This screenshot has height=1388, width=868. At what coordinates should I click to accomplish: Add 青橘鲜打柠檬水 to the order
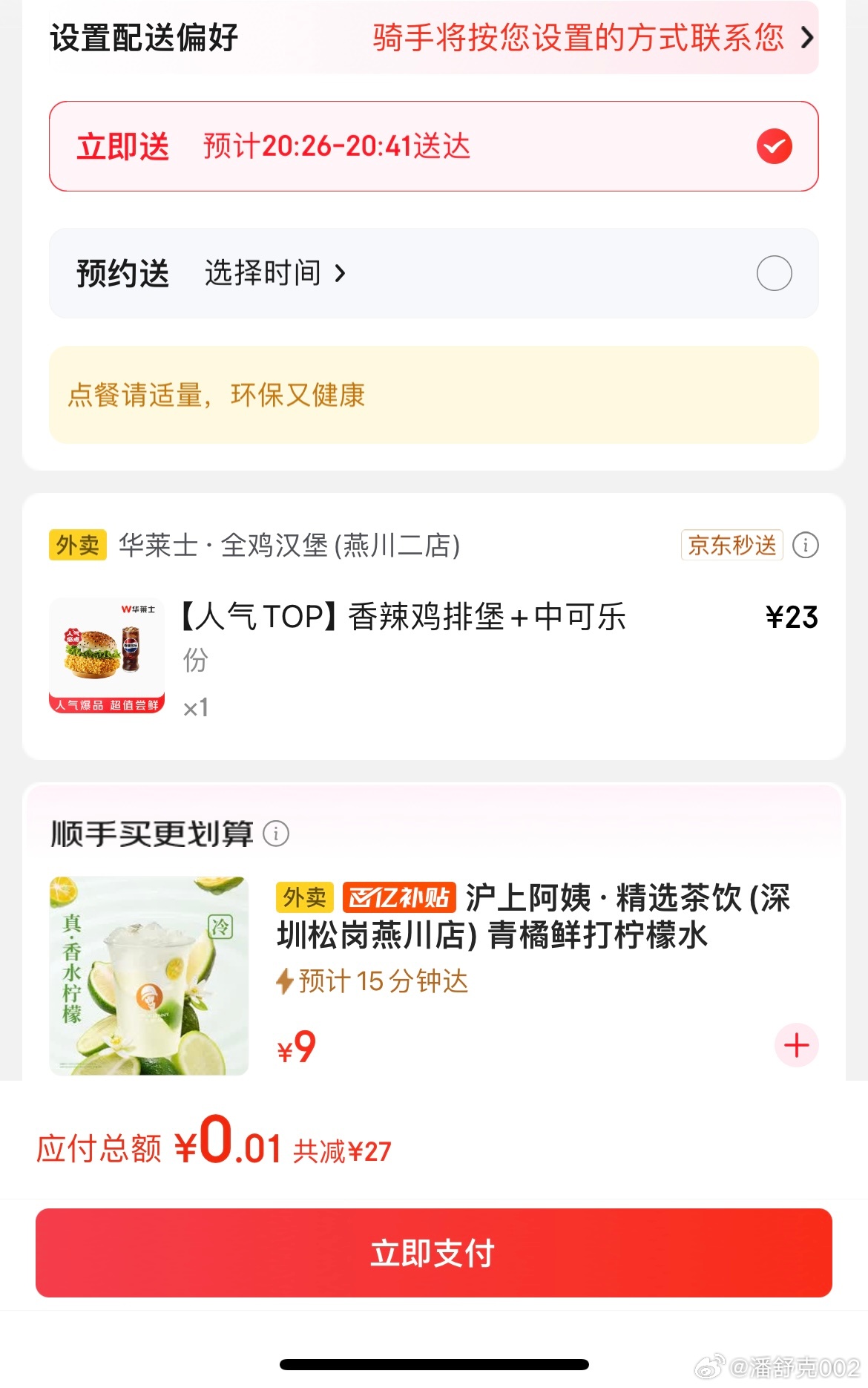click(x=796, y=1045)
